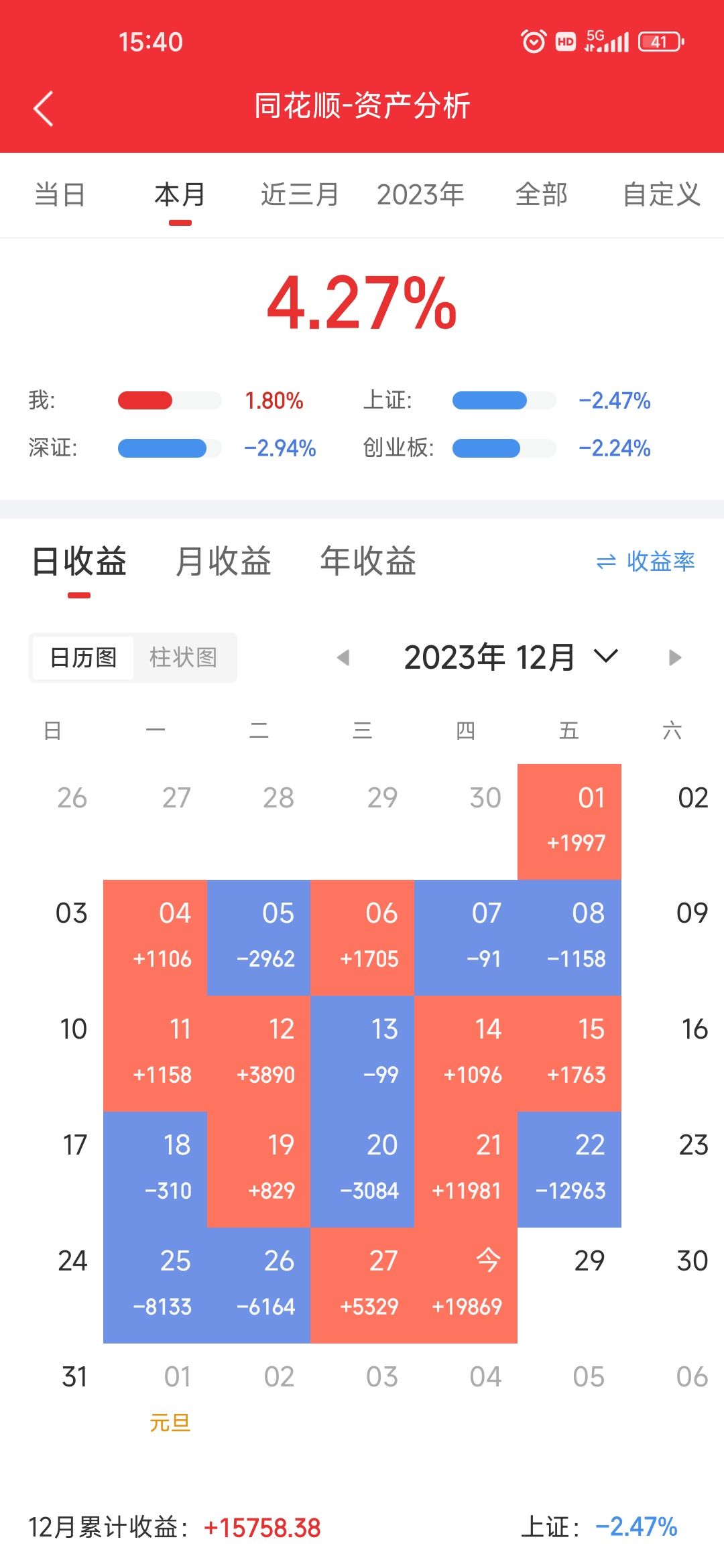The width and height of the screenshot is (724, 1568).
Task: Go back using the top-left arrow
Action: pos(44,109)
